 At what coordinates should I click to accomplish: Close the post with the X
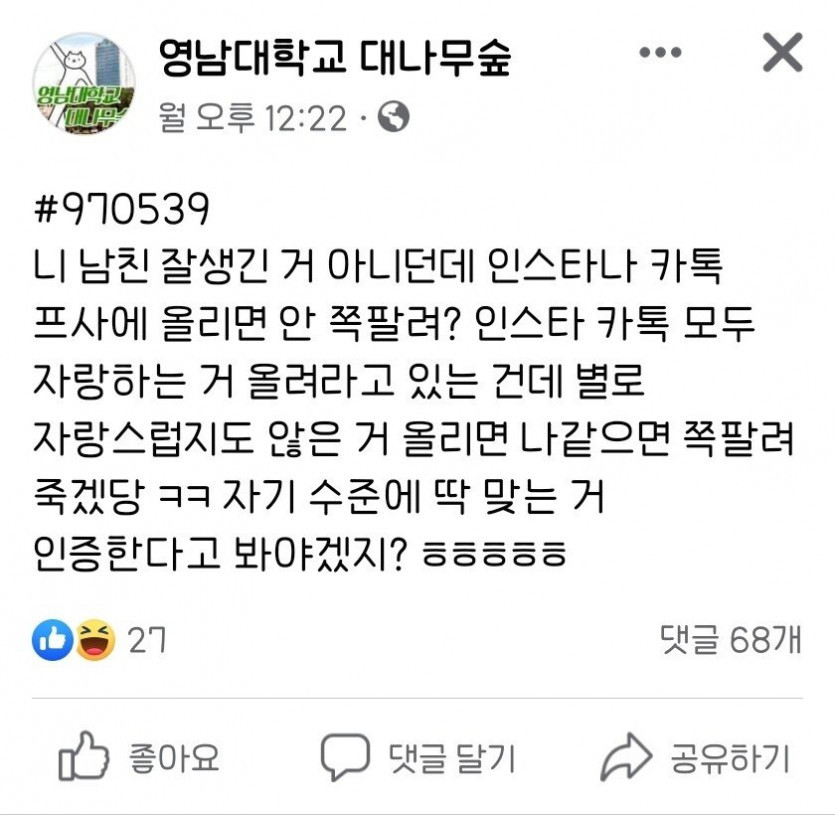[782, 52]
